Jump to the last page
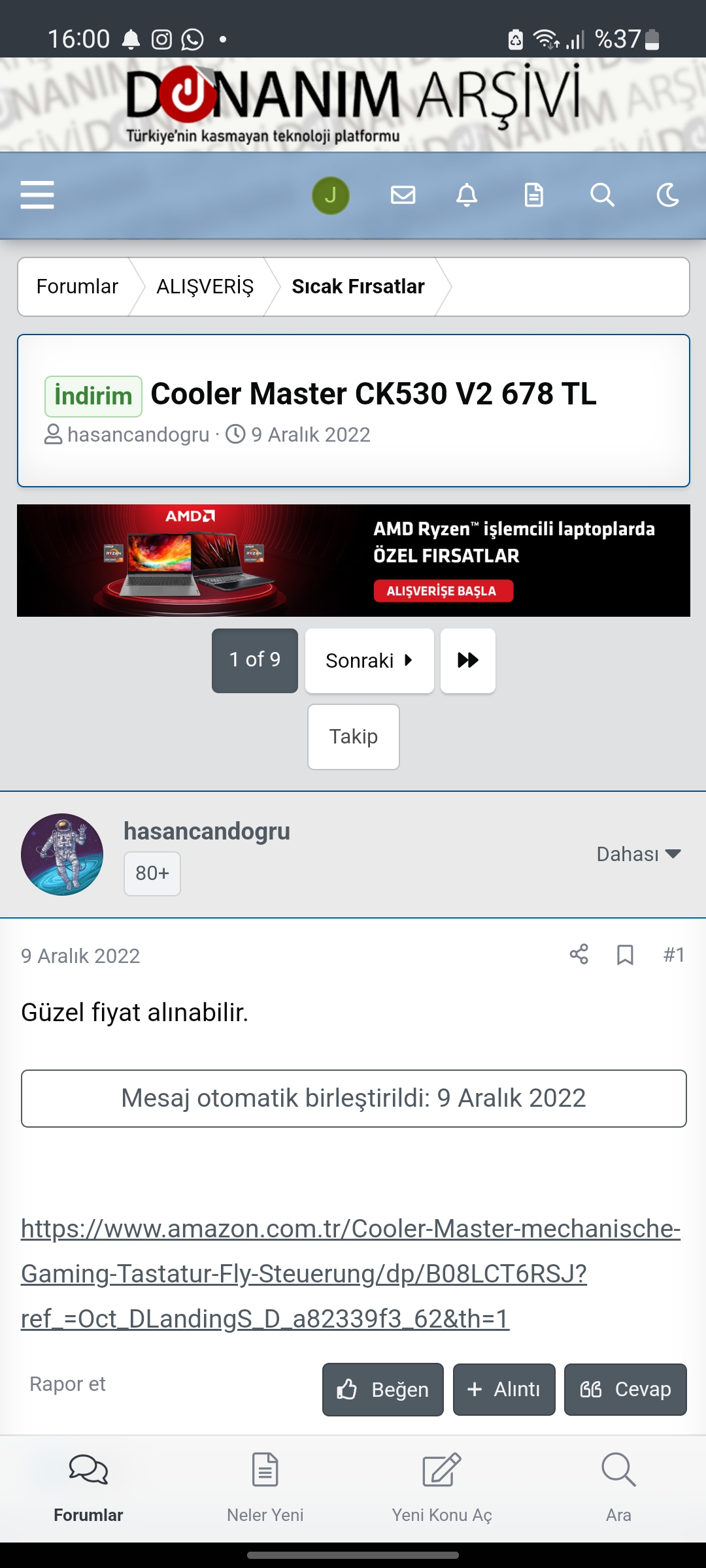This screenshot has height=1568, width=706. (468, 661)
